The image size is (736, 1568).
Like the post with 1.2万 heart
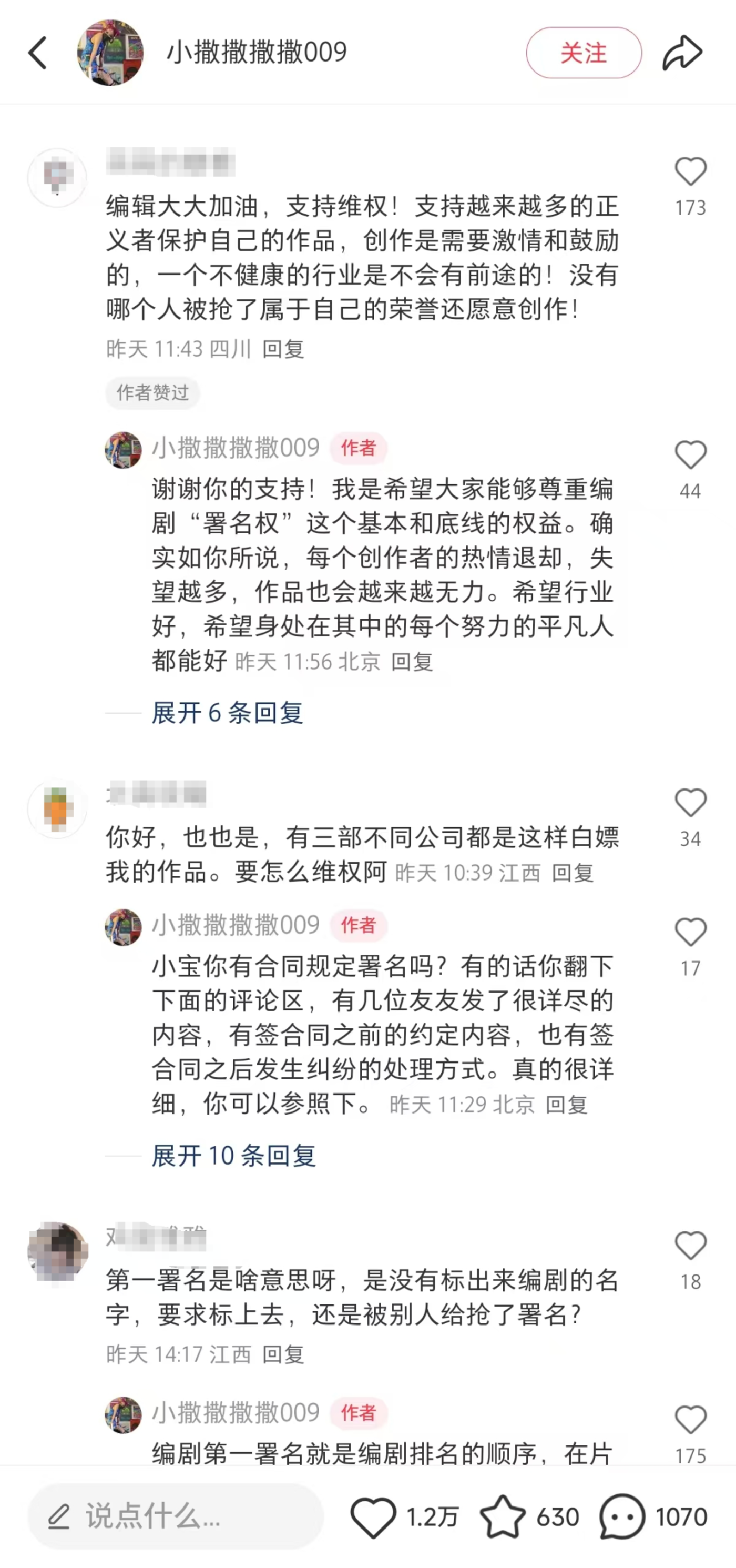click(373, 1517)
